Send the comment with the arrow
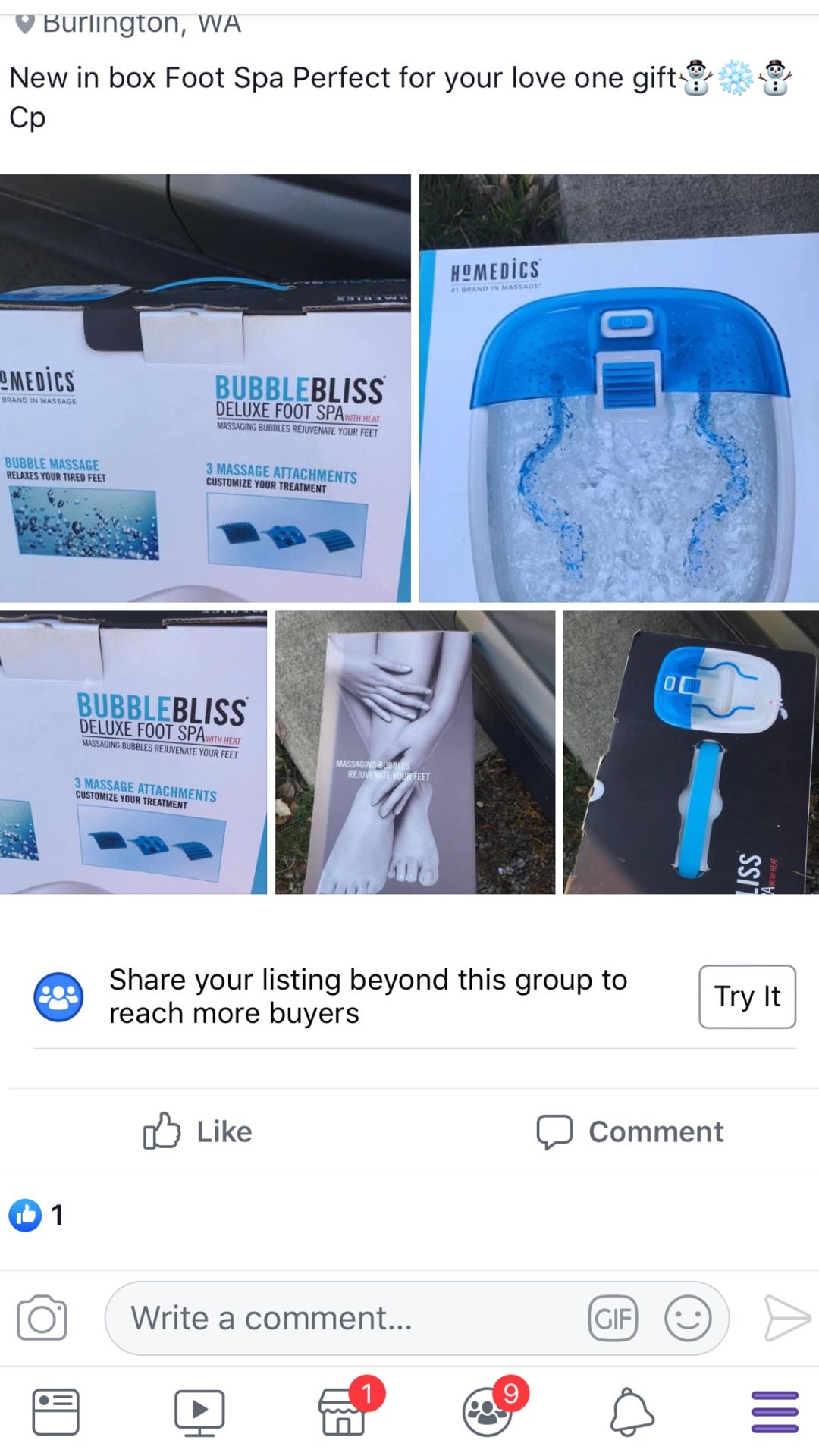This screenshot has height=1456, width=819. click(786, 1319)
